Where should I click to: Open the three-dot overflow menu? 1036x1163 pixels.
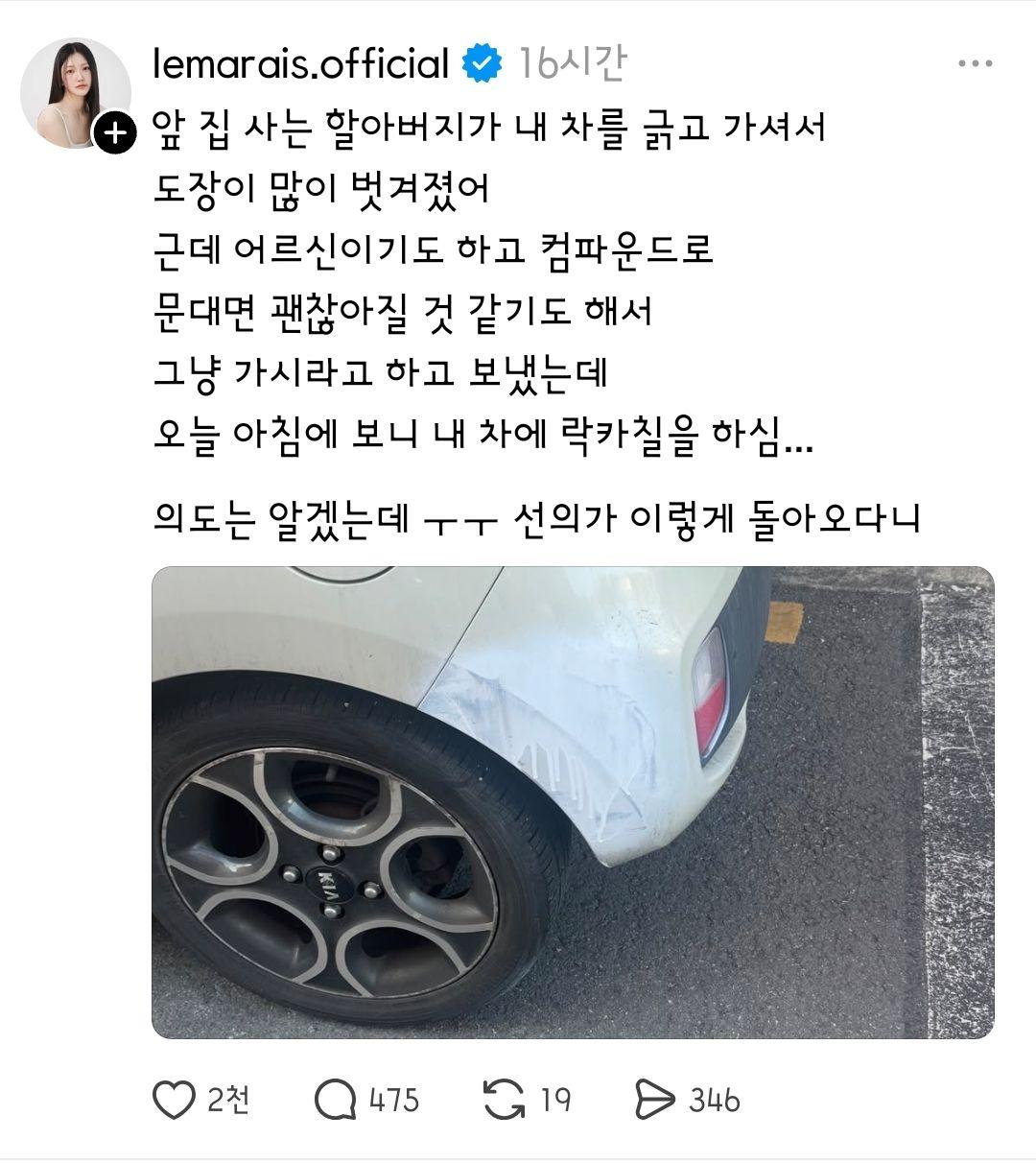[975, 64]
